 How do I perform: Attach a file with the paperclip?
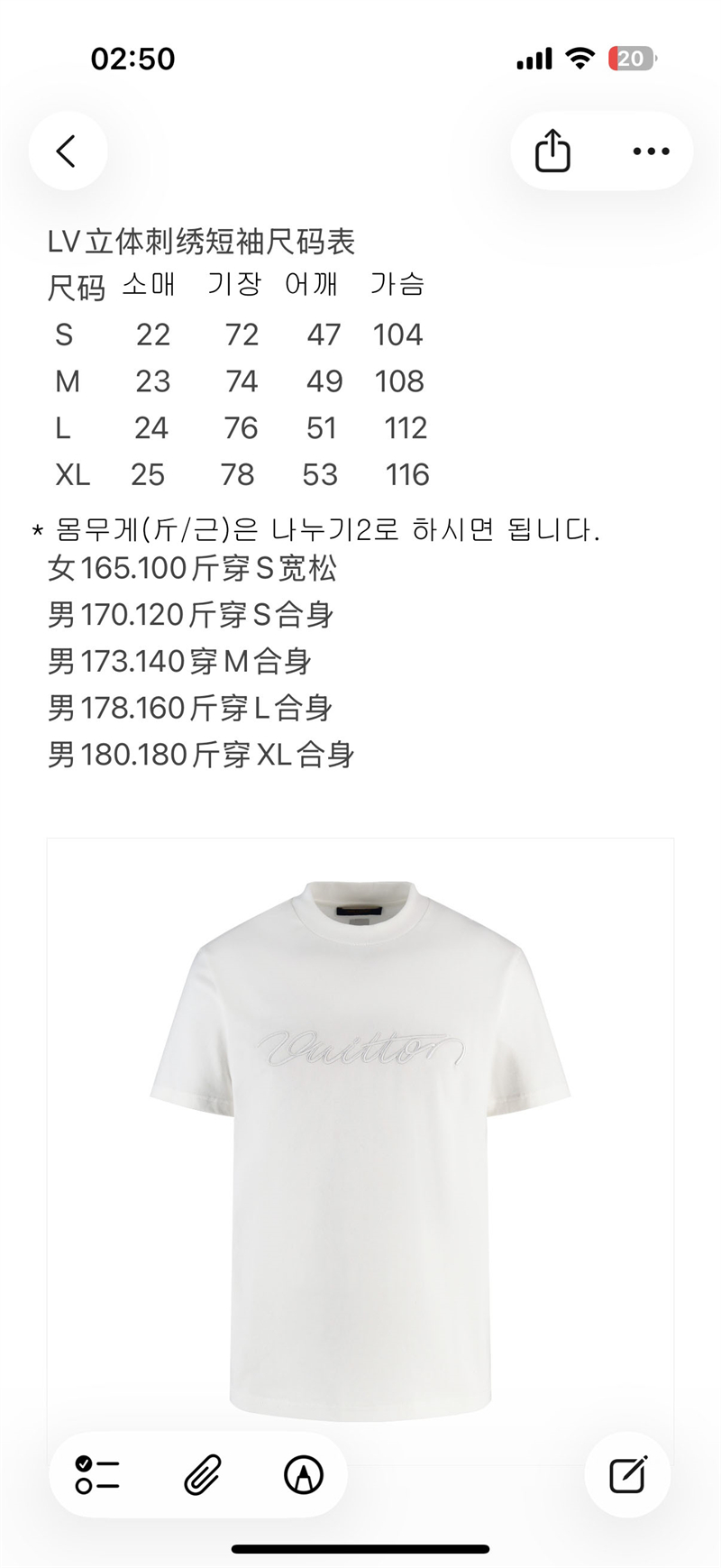tap(203, 1475)
